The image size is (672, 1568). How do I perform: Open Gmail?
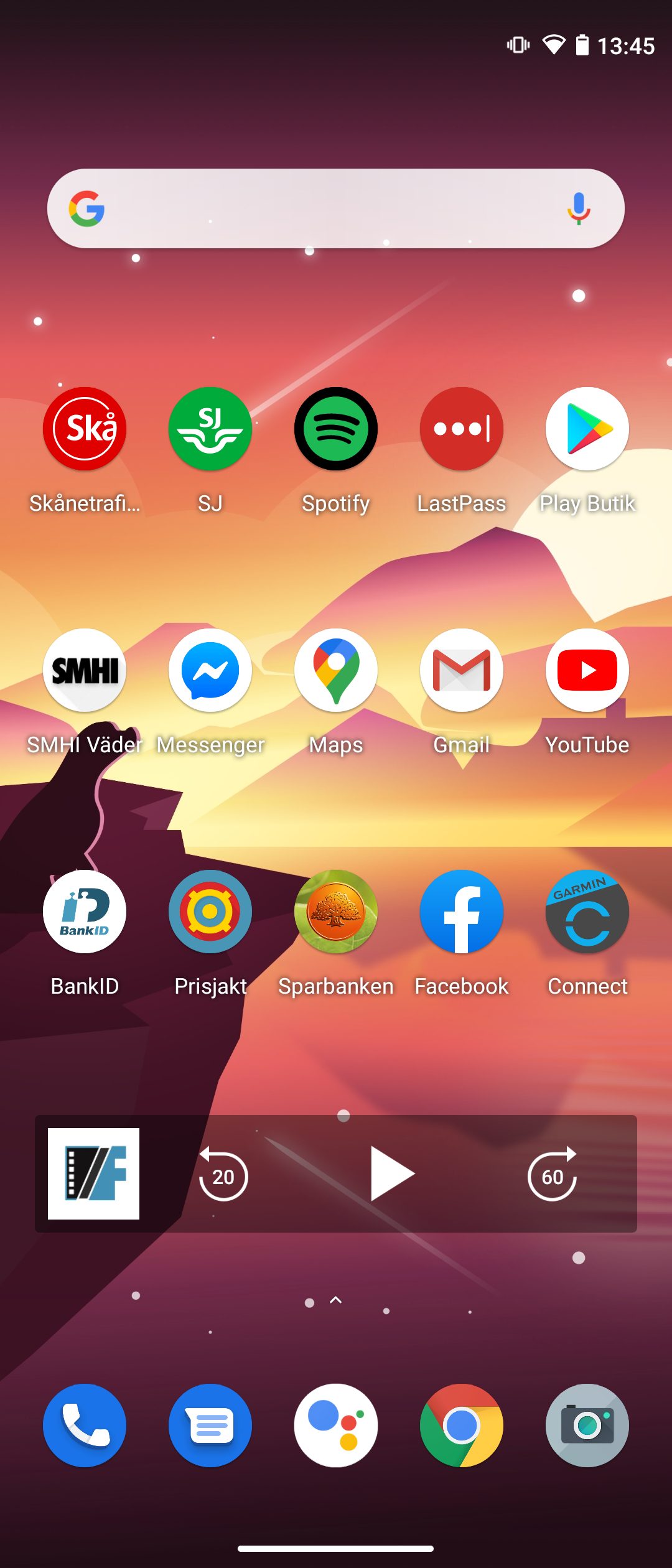462,670
